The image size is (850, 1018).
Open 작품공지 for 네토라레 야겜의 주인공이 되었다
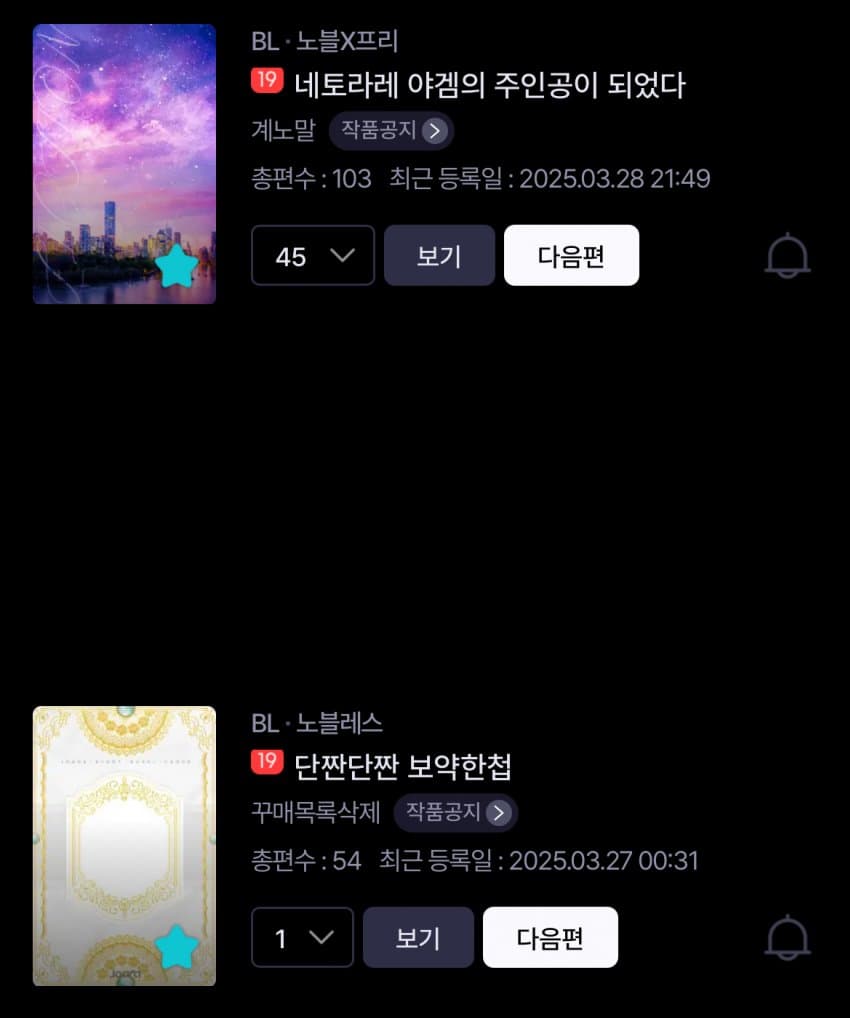point(391,130)
